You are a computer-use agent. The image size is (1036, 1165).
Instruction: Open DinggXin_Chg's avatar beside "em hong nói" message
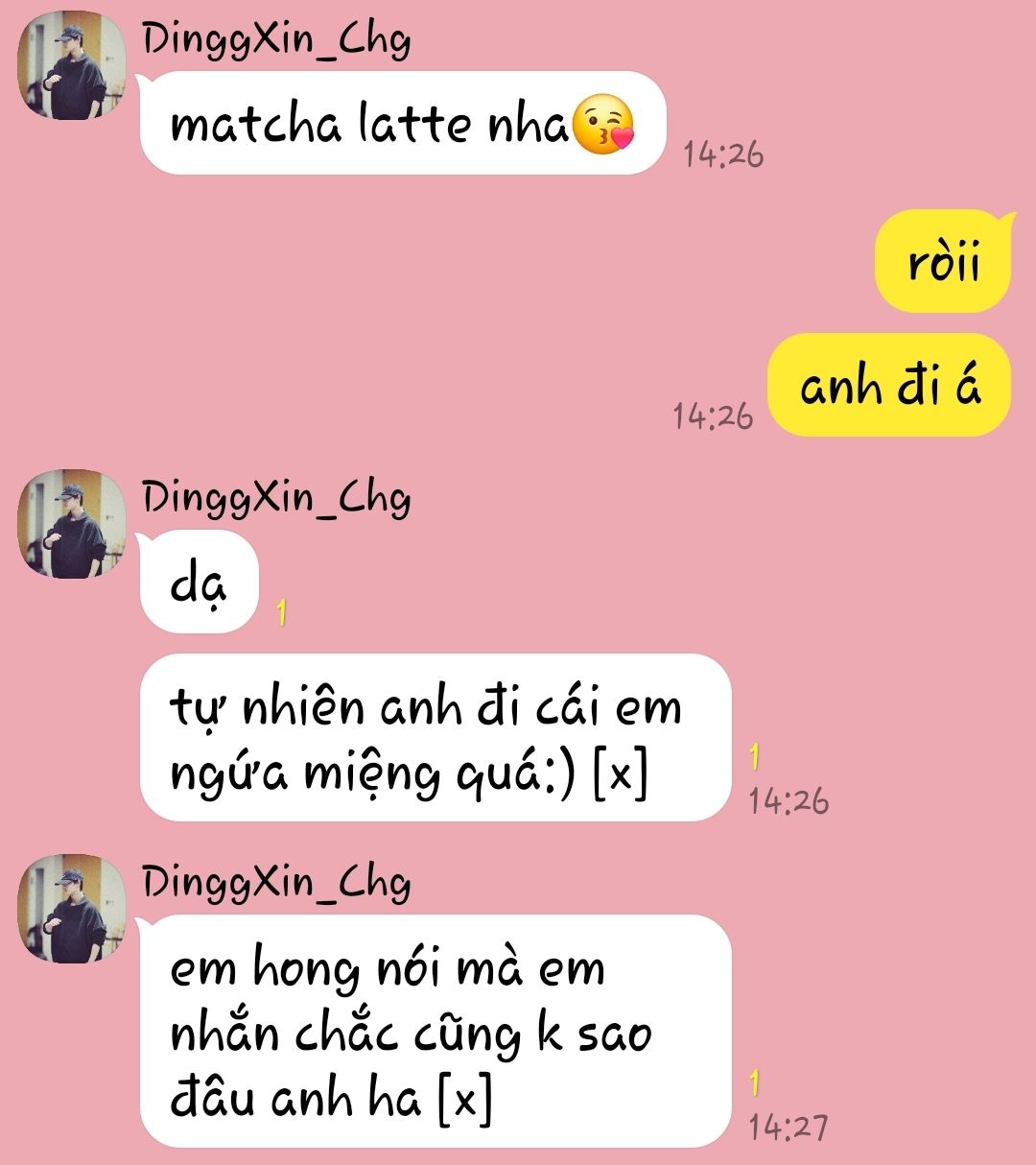coord(73,908)
